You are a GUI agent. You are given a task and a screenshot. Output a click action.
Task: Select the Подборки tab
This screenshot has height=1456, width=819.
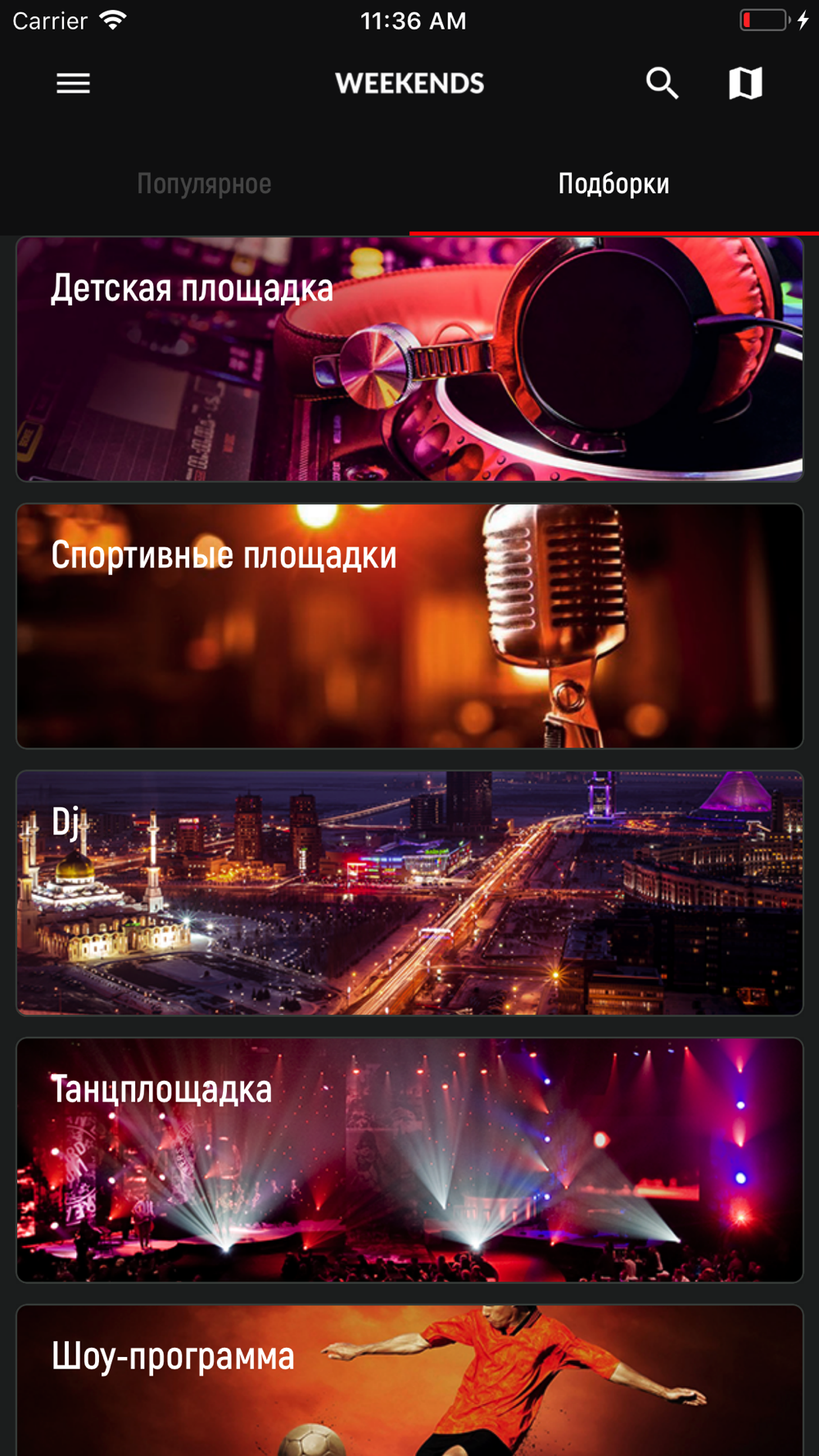614,183
